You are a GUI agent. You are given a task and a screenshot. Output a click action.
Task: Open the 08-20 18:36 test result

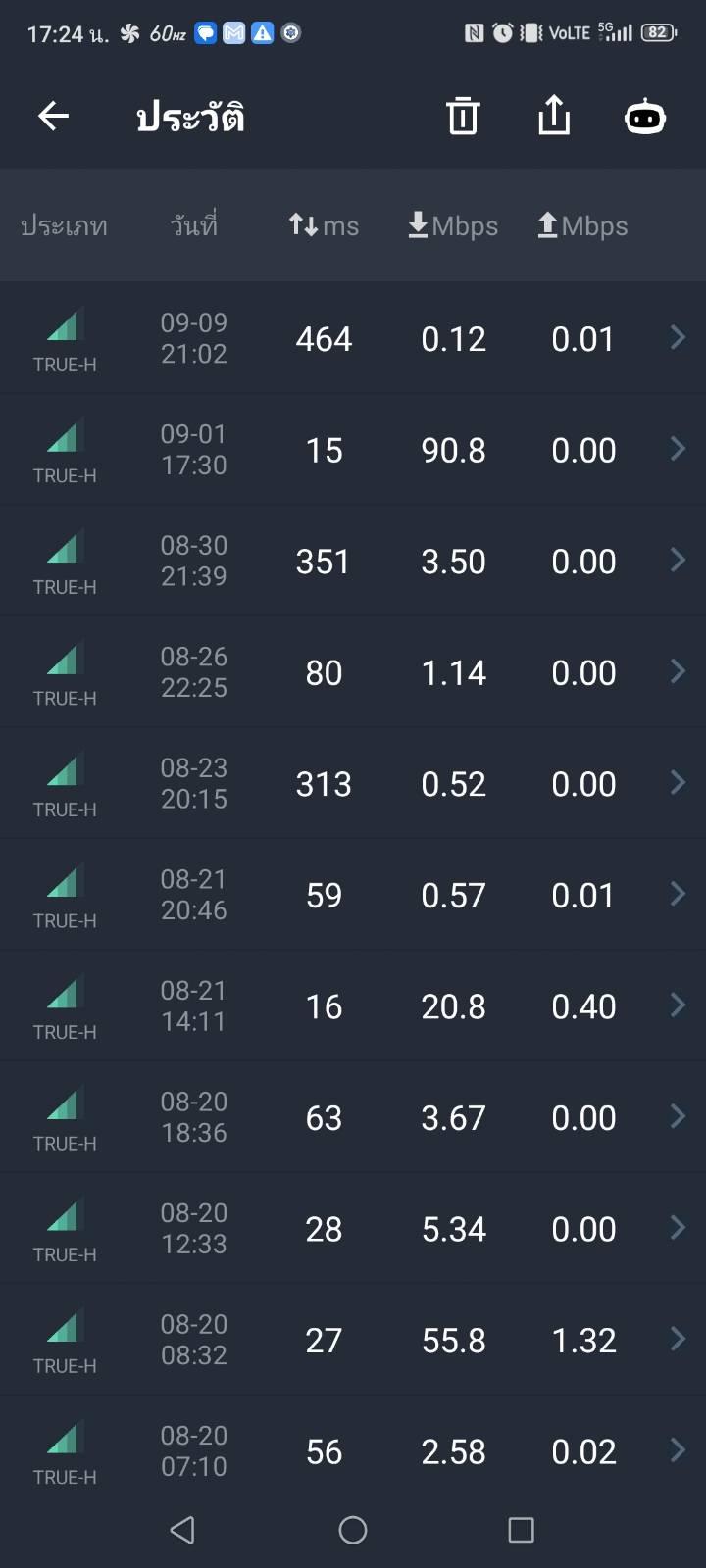coord(353,1118)
